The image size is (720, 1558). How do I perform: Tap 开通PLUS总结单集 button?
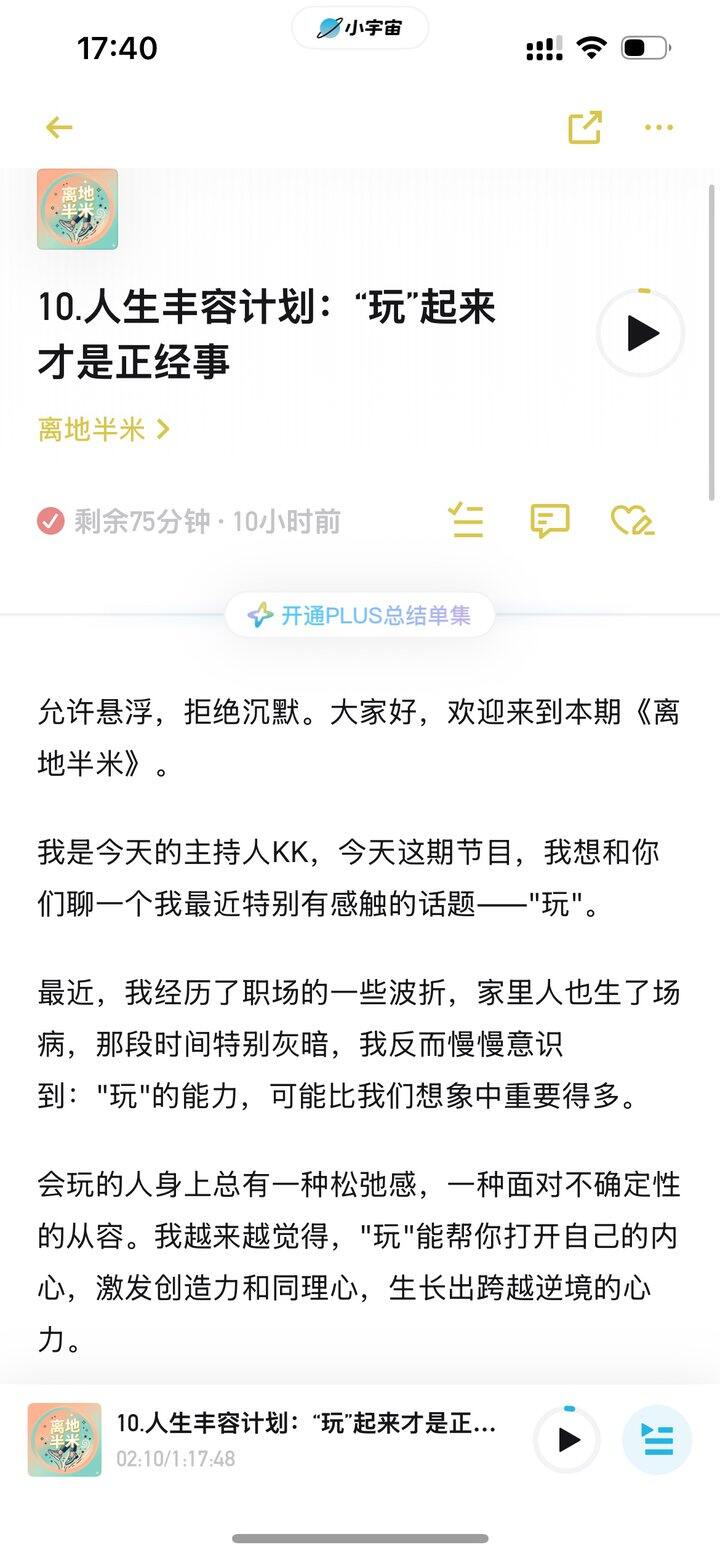pyautogui.click(x=360, y=615)
